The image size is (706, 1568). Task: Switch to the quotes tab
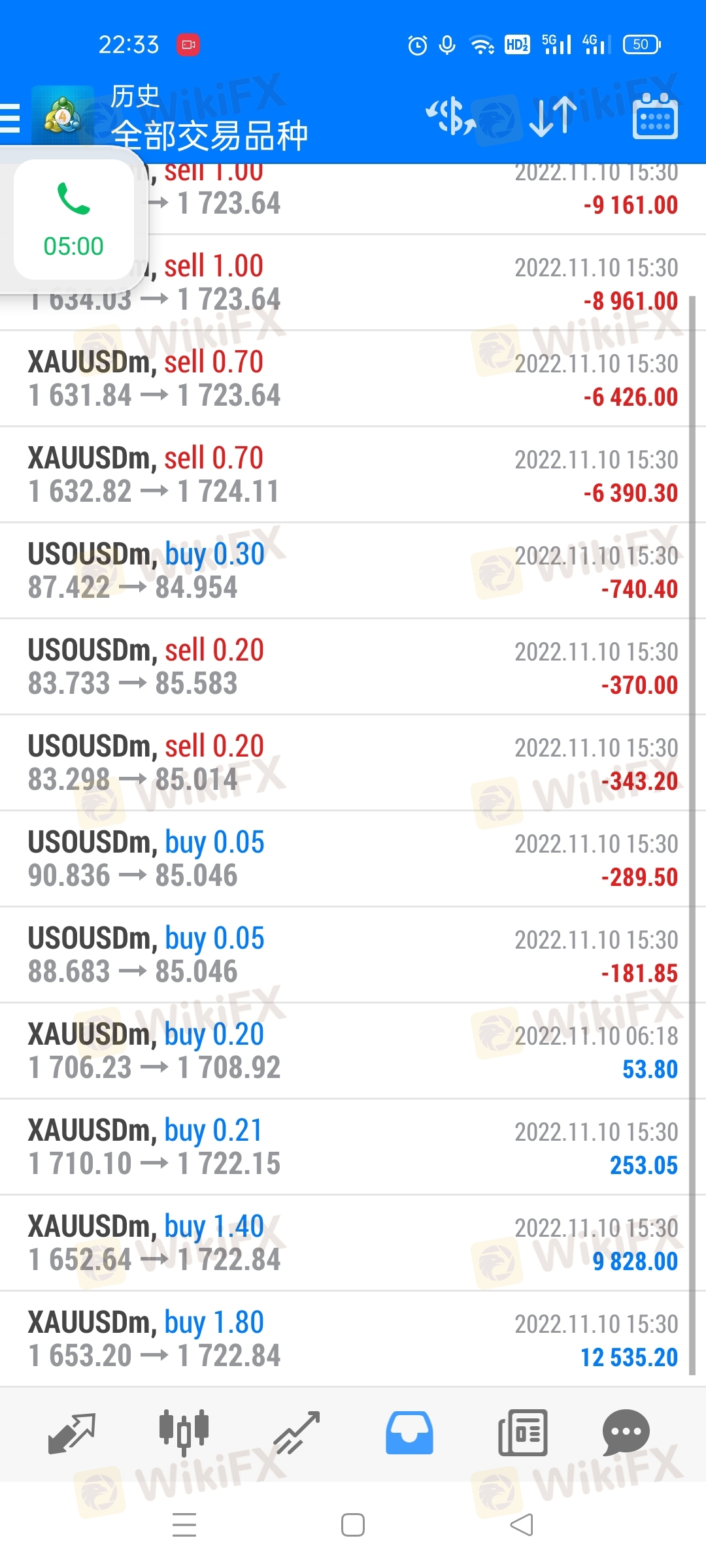72,1433
